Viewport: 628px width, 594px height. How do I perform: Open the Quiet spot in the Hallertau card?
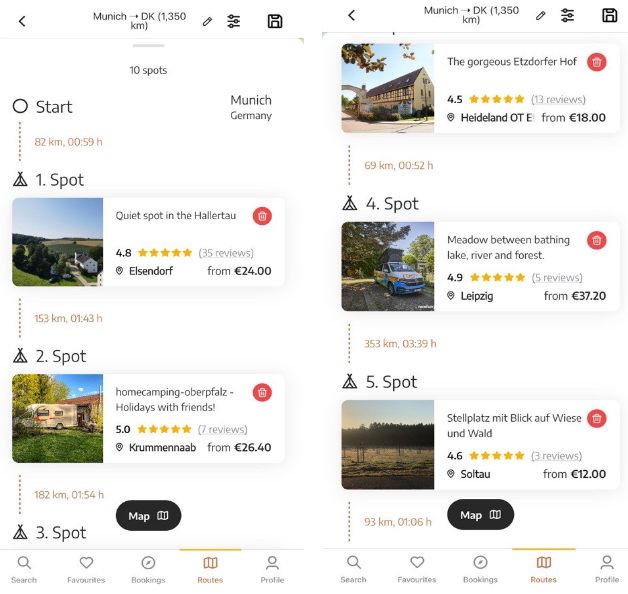pyautogui.click(x=176, y=216)
